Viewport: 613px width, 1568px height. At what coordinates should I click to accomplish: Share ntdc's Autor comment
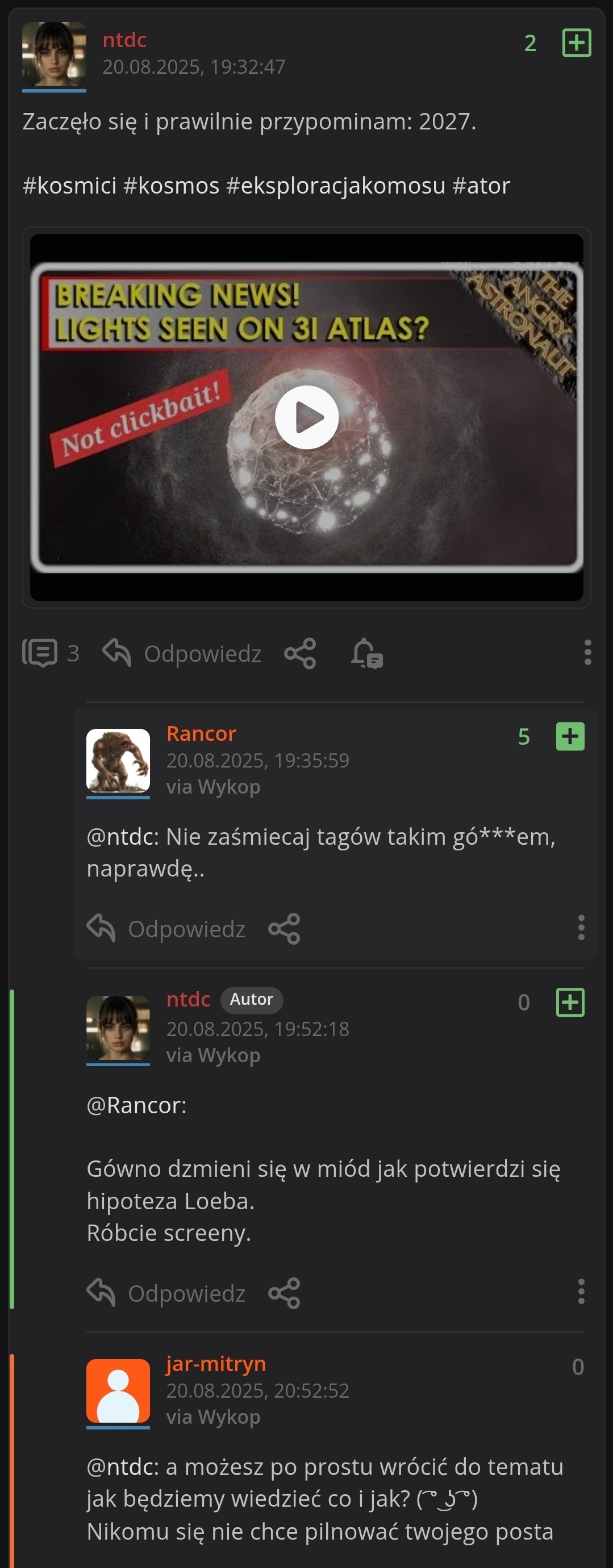[x=284, y=1292]
